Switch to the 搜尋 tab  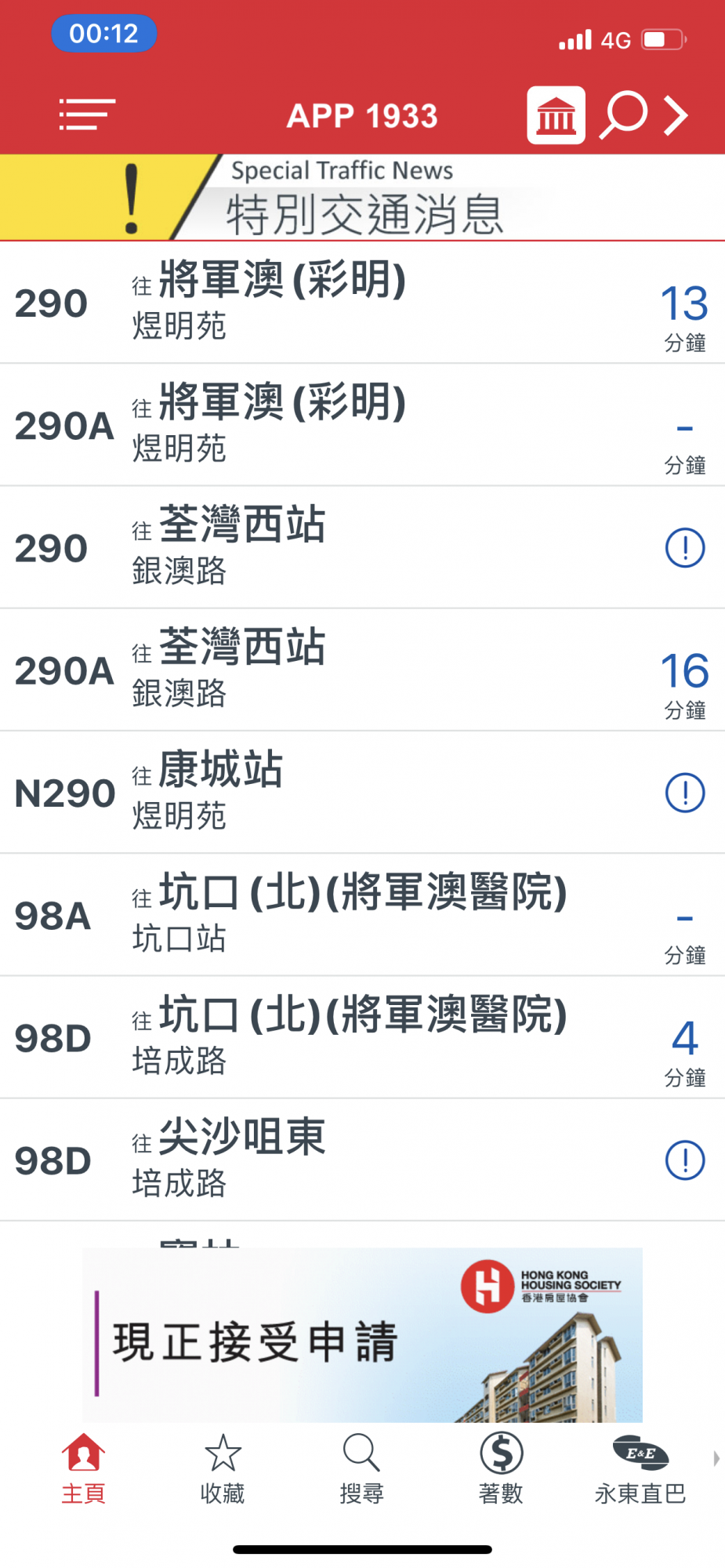361,1468
